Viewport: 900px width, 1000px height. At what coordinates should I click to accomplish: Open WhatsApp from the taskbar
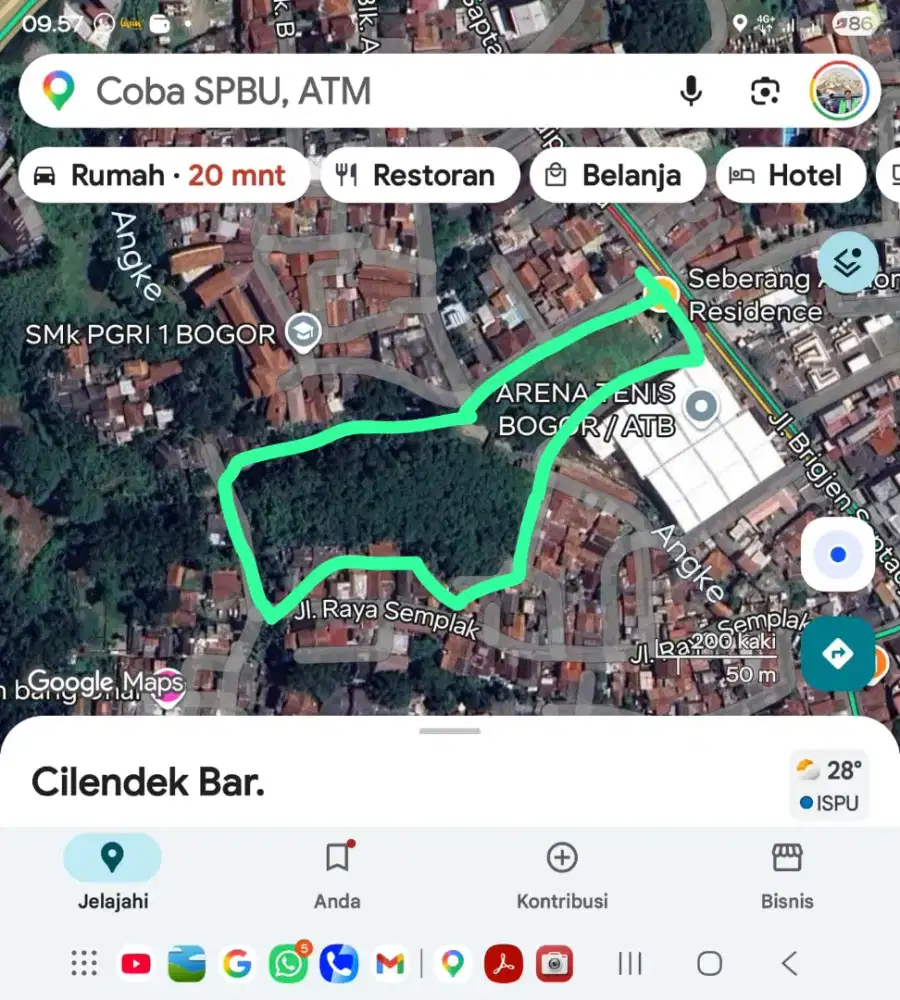[x=289, y=963]
